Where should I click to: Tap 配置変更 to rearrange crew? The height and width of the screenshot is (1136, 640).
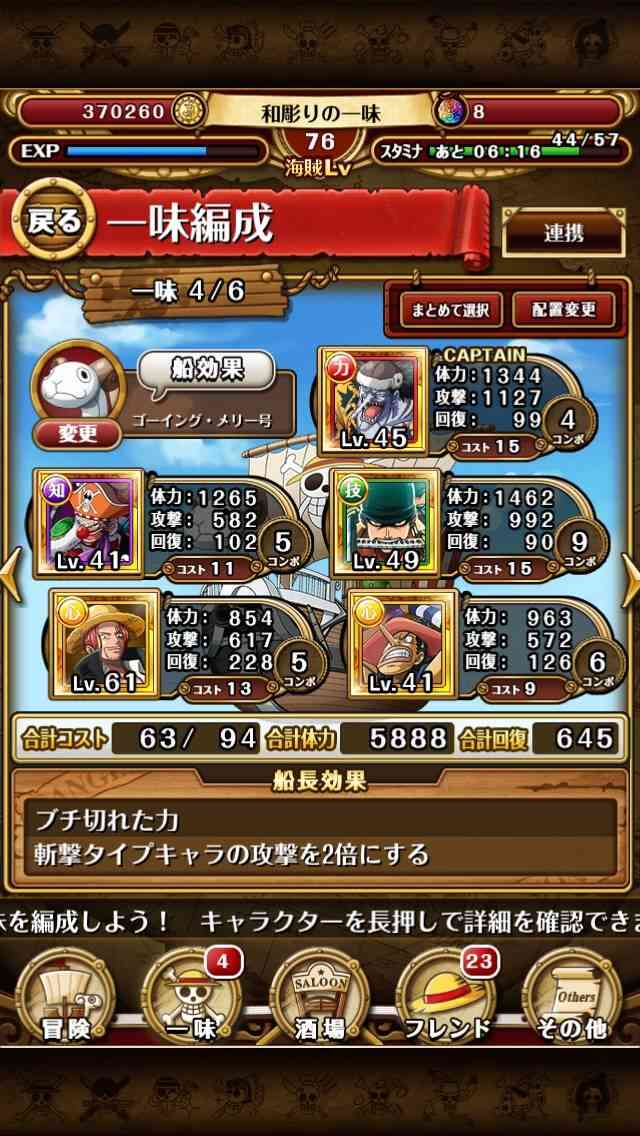(x=565, y=310)
